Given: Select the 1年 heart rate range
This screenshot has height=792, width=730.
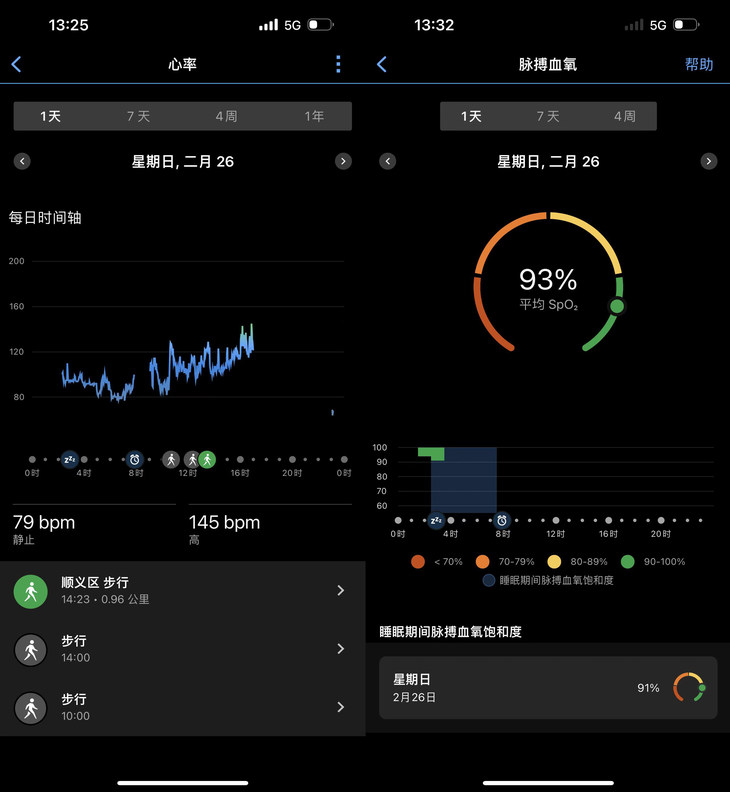Looking at the screenshot, I should (314, 116).
